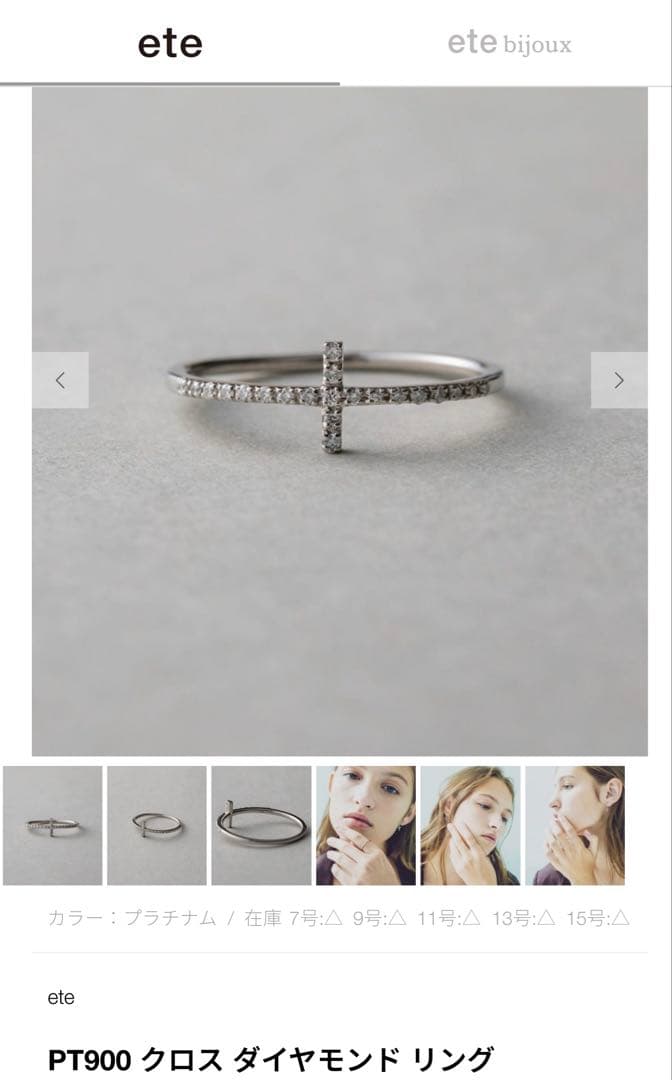The width and height of the screenshot is (672, 1080).
Task: Select the first thumbnail of the ring front view
Action: coord(53,825)
